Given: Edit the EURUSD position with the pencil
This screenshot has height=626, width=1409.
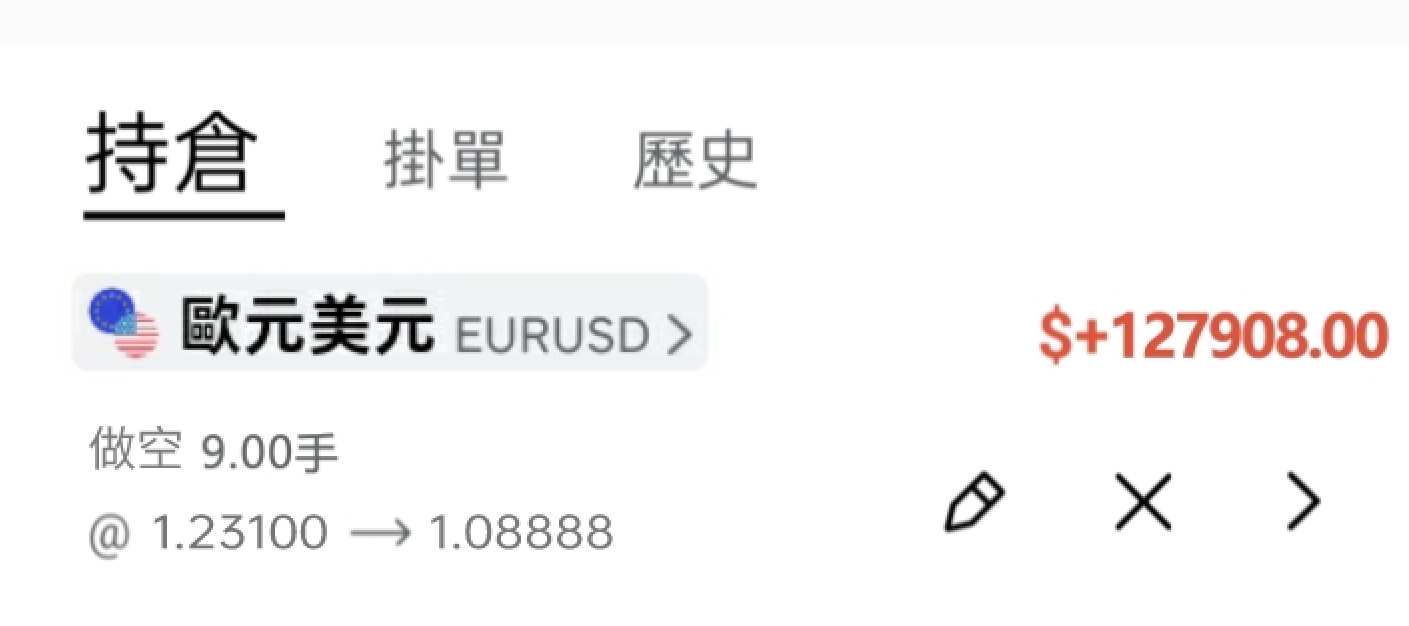Looking at the screenshot, I should 974,502.
